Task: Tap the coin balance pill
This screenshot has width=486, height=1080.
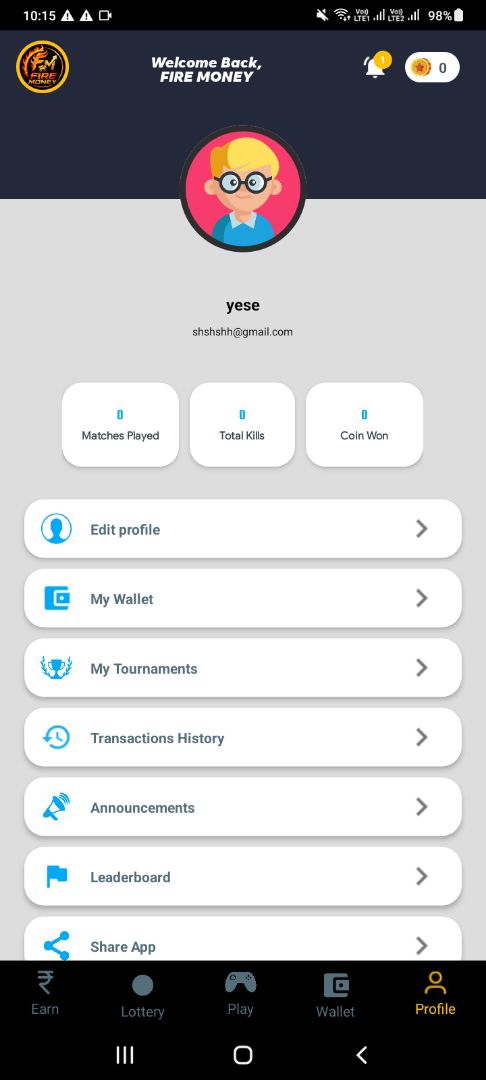Action: coord(432,68)
